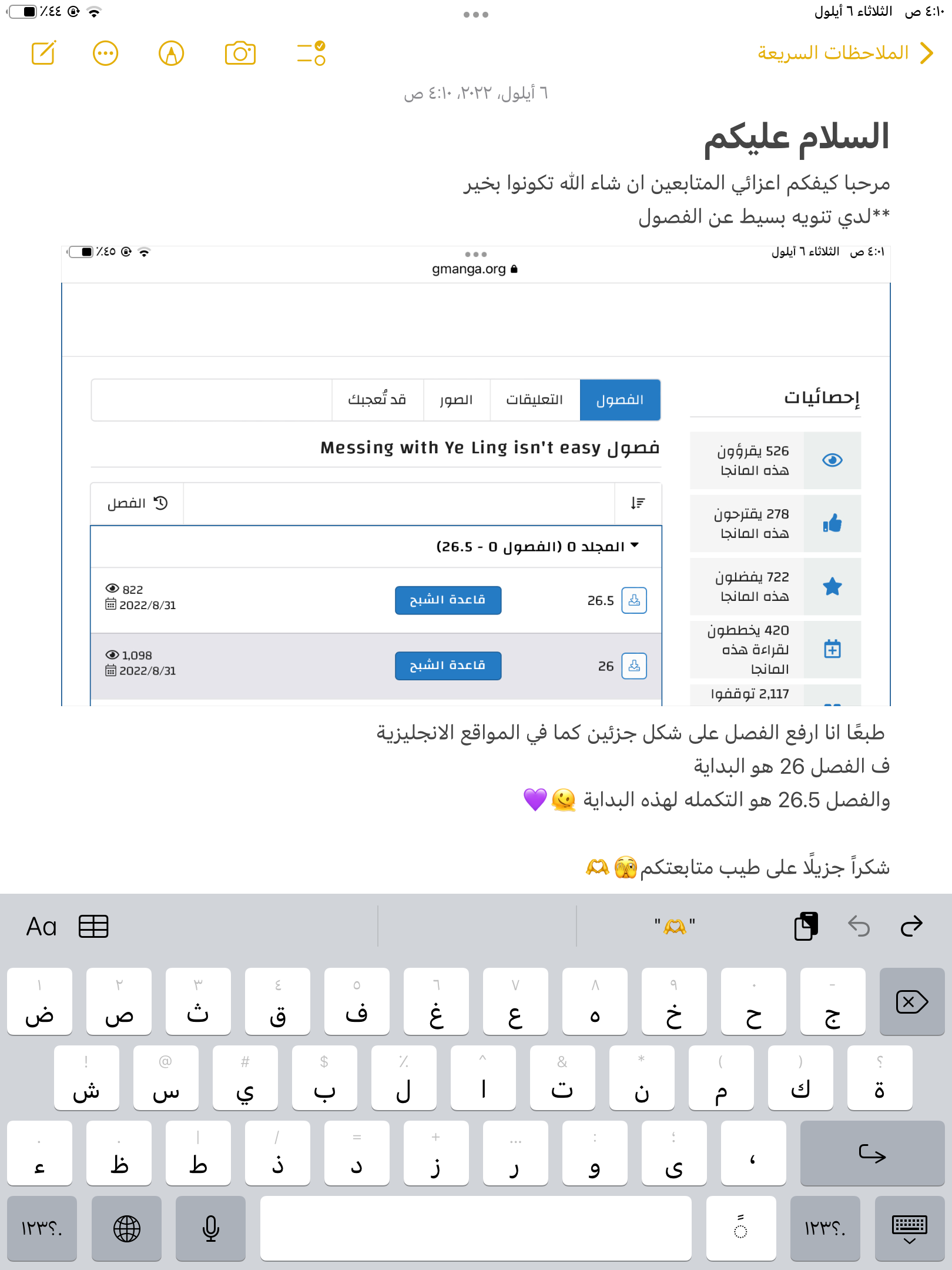Redo the last undone edit
The width and height of the screenshot is (952, 1270).
pos(911,927)
